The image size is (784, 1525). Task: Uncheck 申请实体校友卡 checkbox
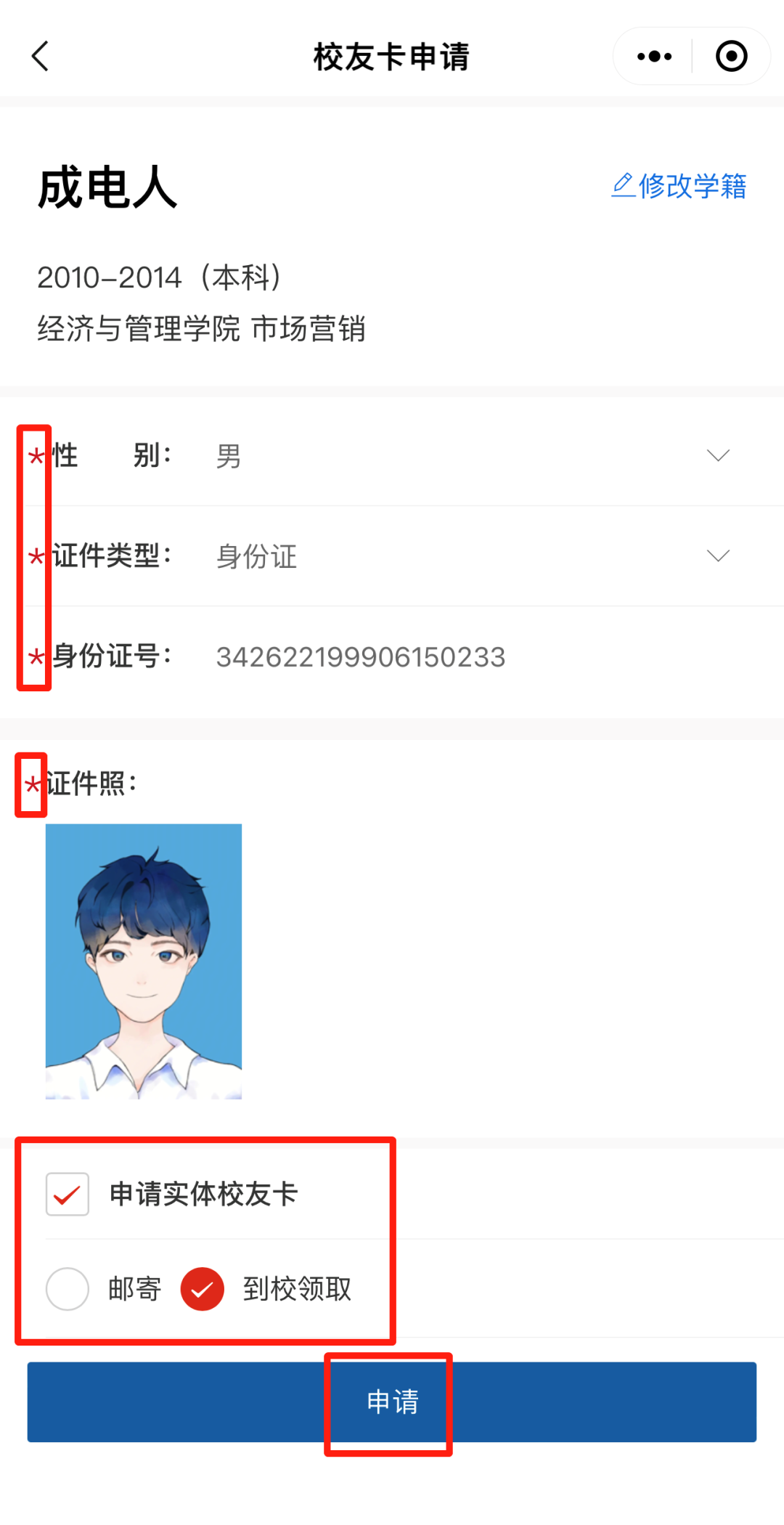coord(68,1194)
